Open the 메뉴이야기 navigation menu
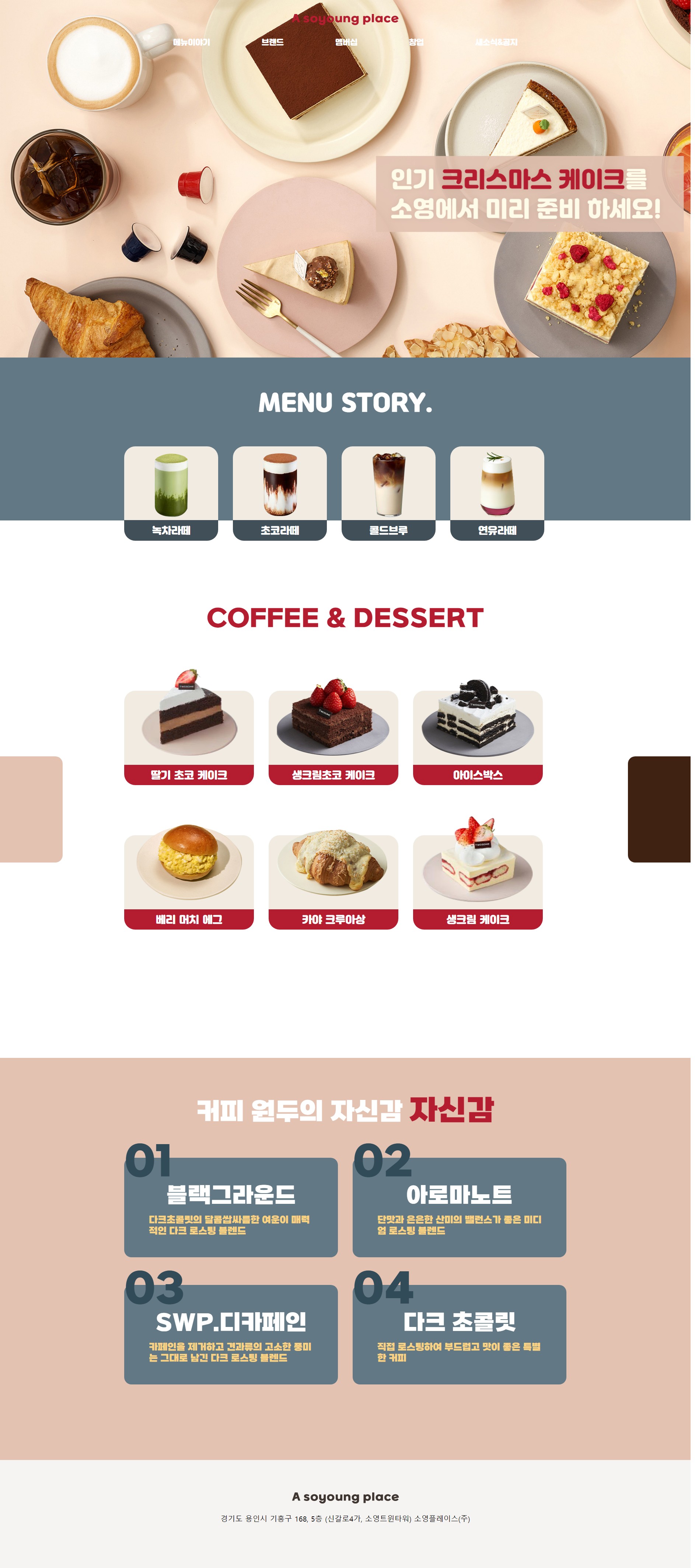Screen dimensions: 695x1568 click(x=192, y=42)
